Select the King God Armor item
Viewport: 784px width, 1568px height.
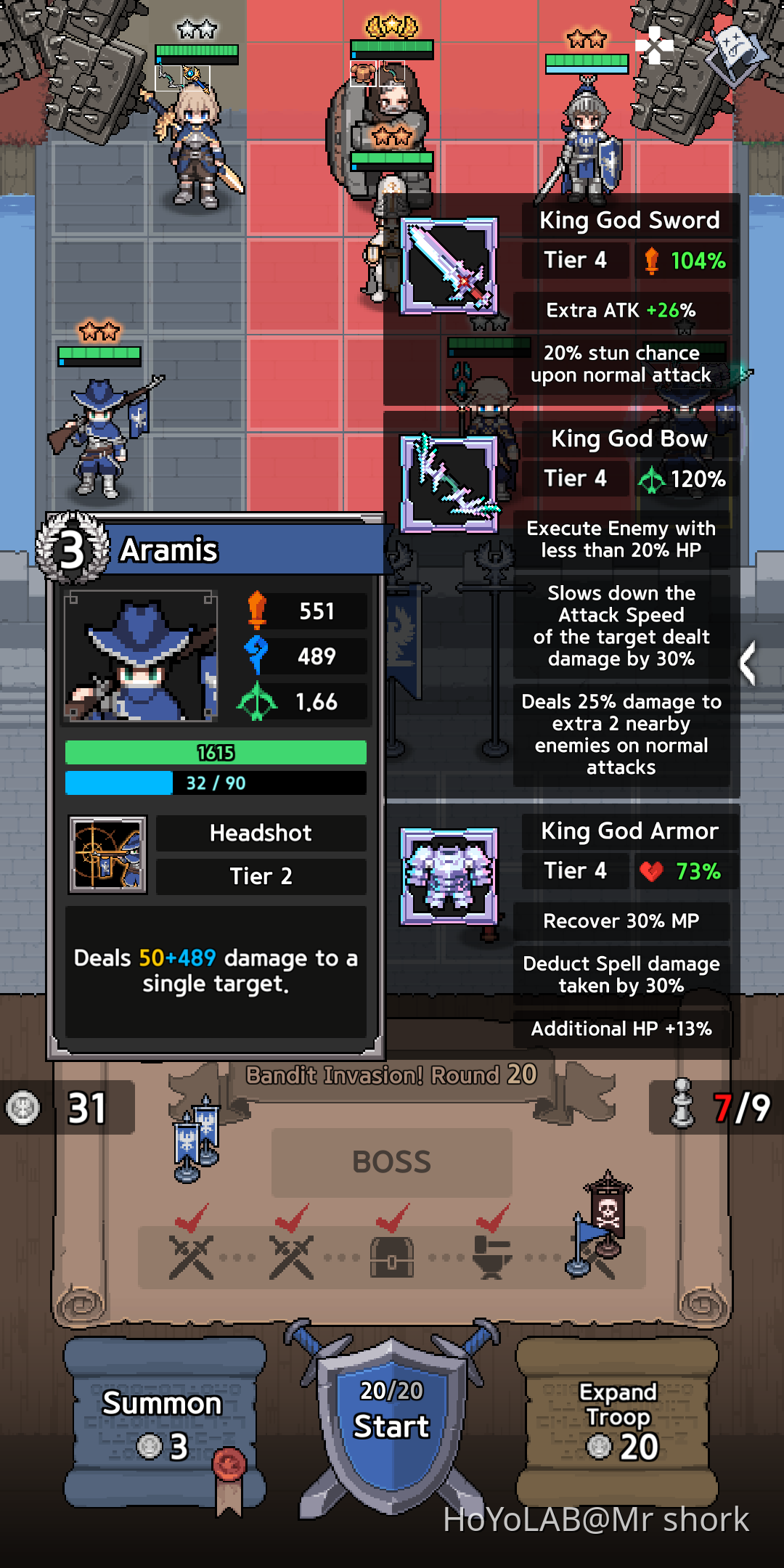click(449, 875)
